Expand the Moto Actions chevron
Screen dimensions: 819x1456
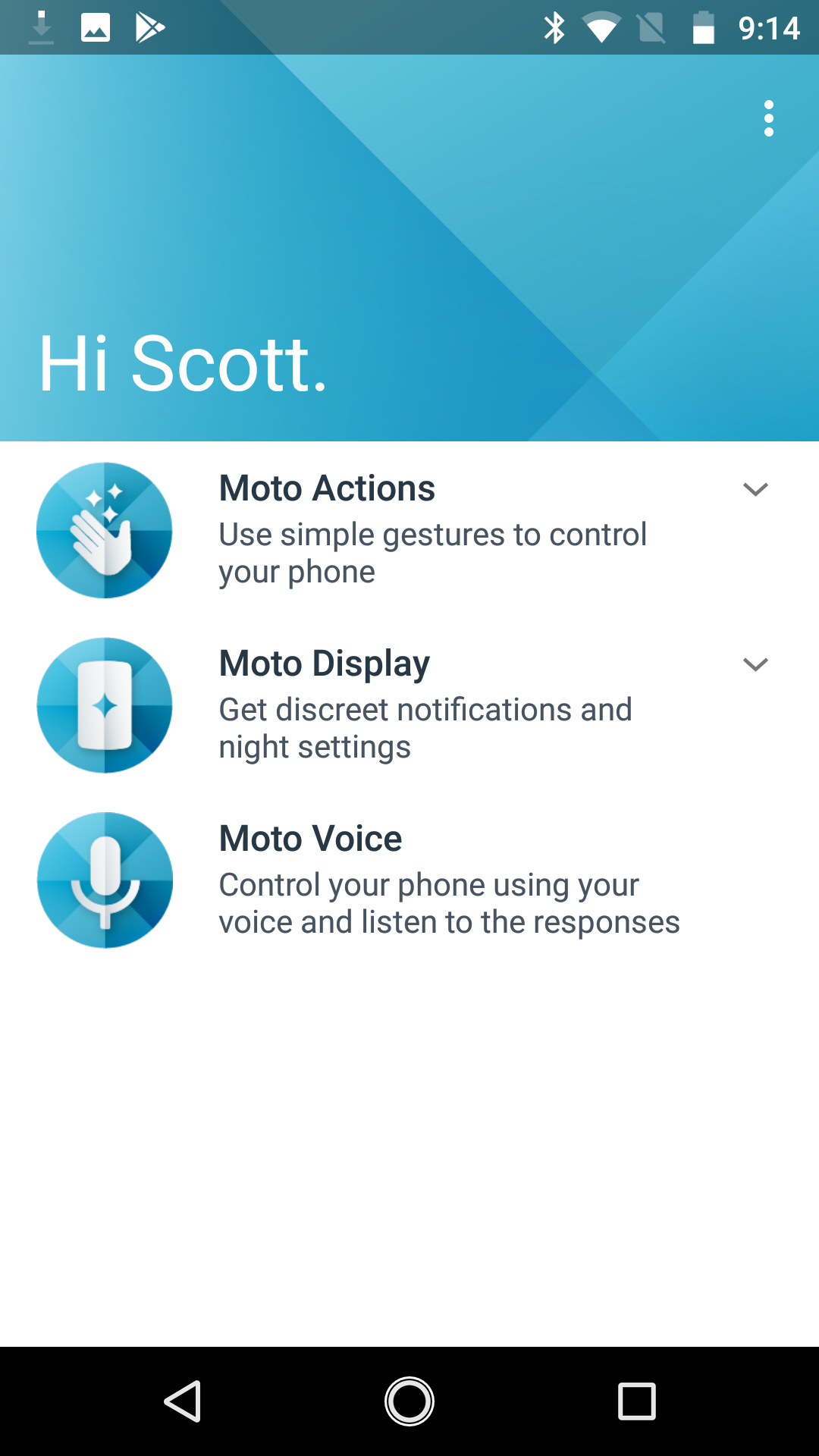755,489
